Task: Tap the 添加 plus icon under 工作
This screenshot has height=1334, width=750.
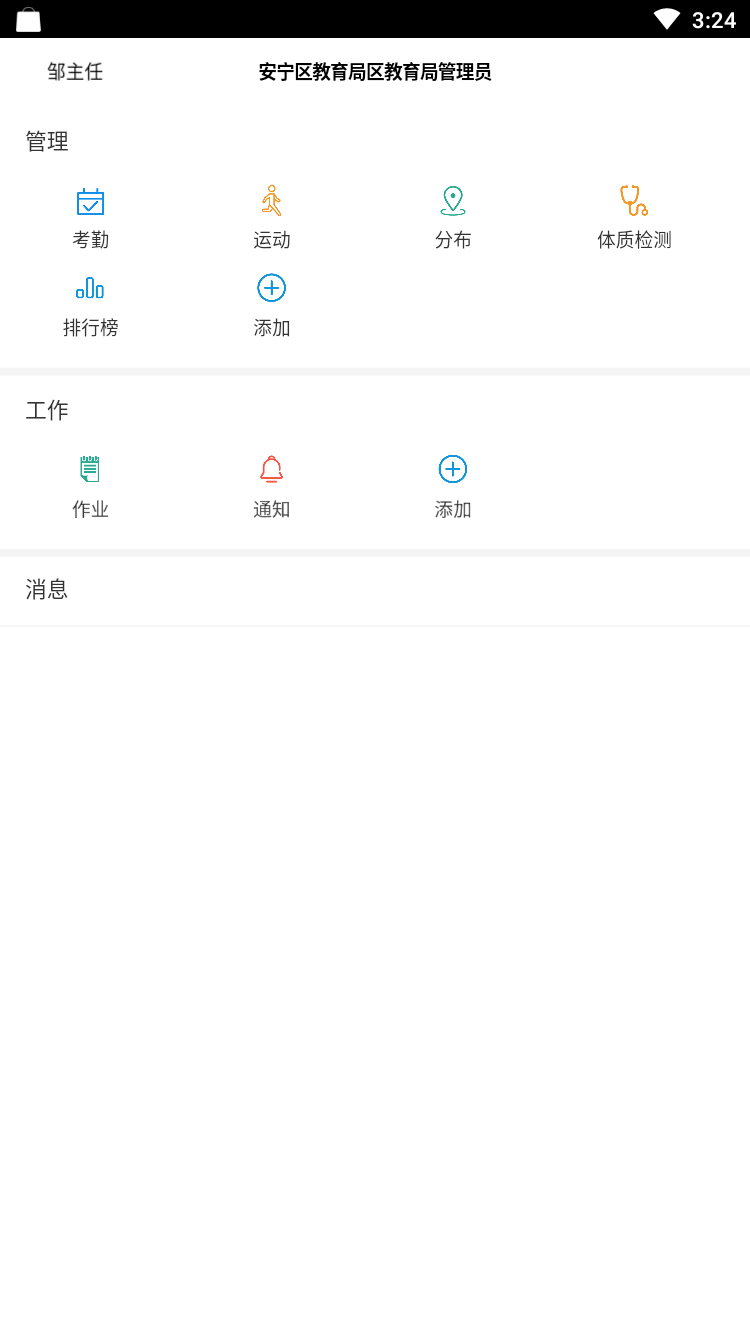Action: [x=452, y=469]
